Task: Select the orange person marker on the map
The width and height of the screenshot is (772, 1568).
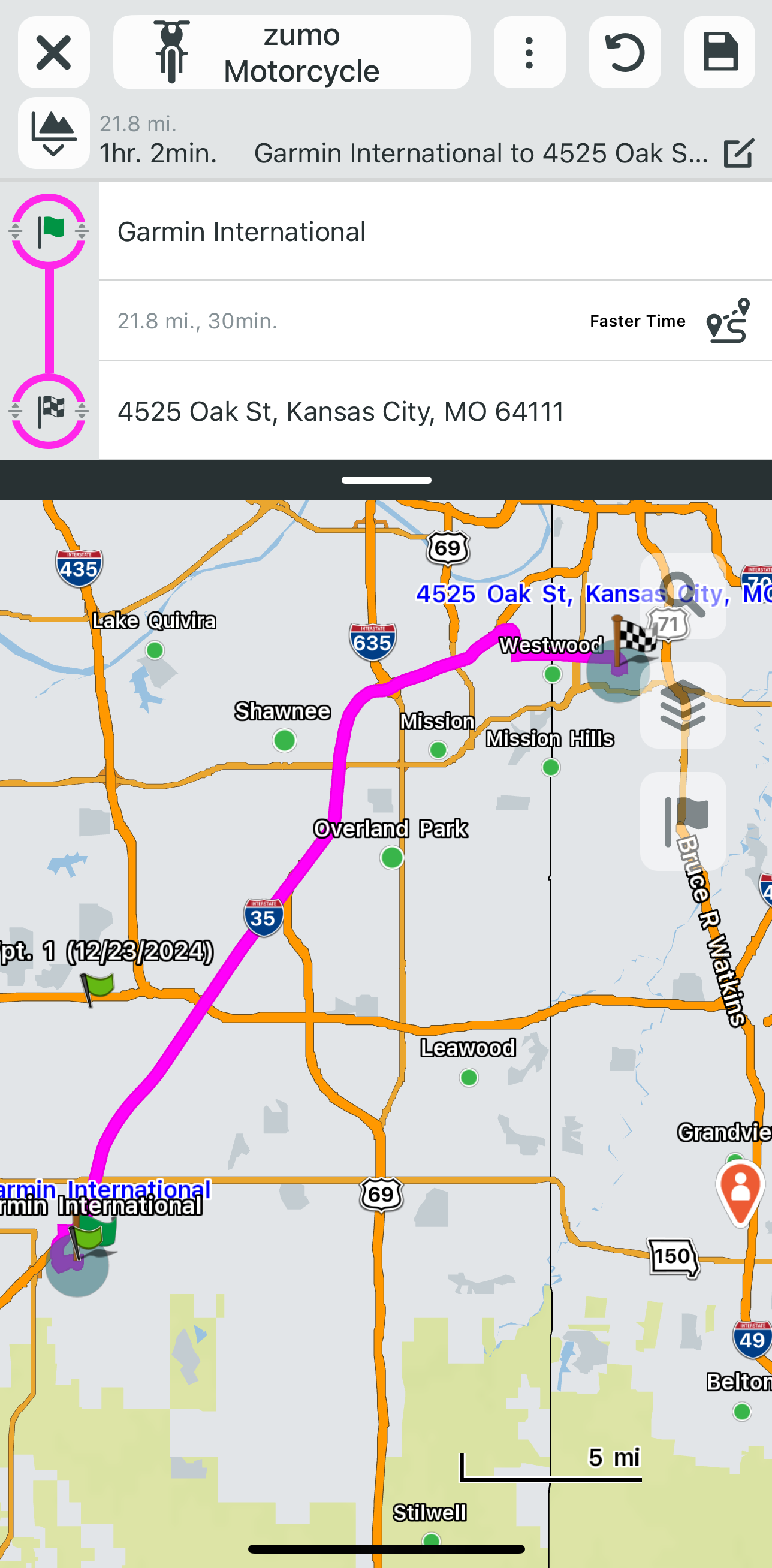Action: point(740,1190)
